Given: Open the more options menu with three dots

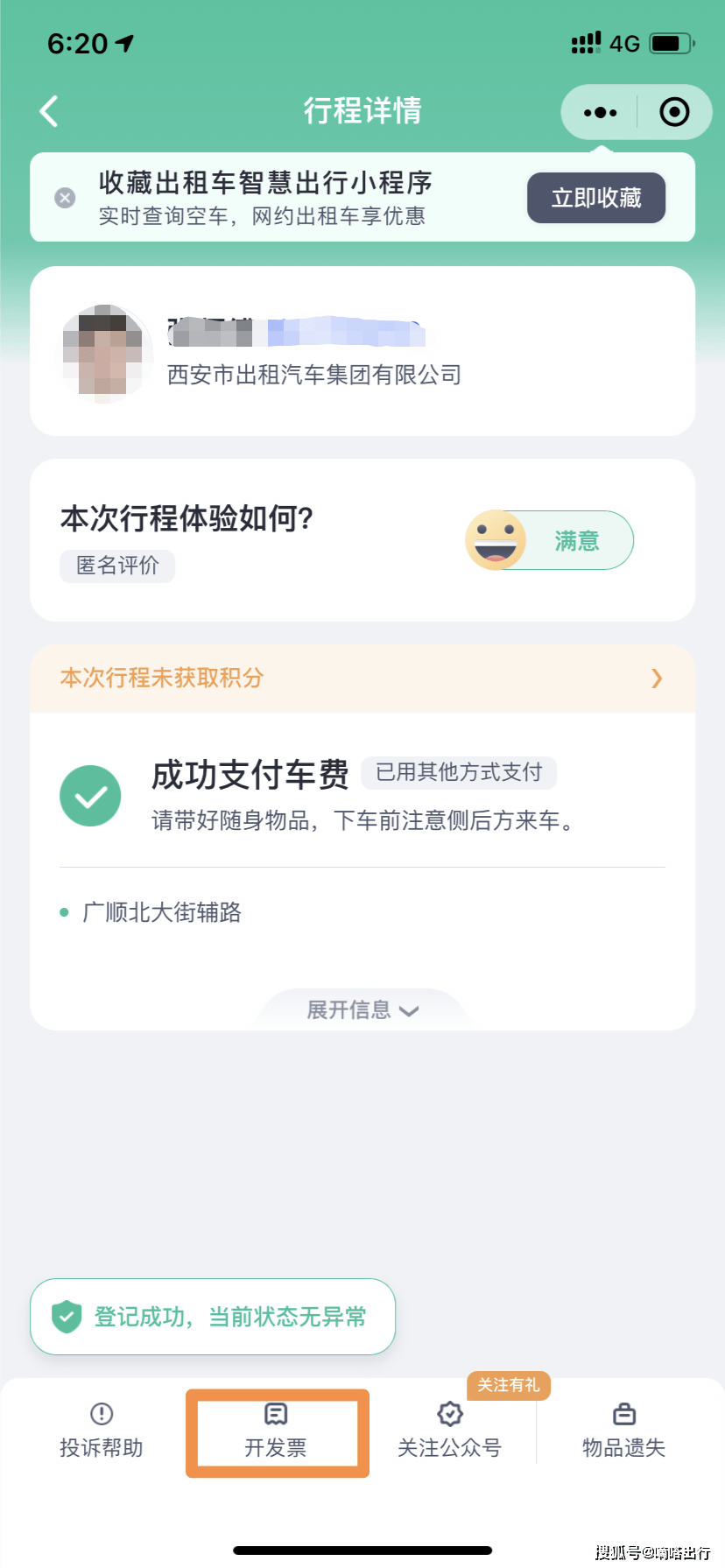Looking at the screenshot, I should click(x=599, y=112).
